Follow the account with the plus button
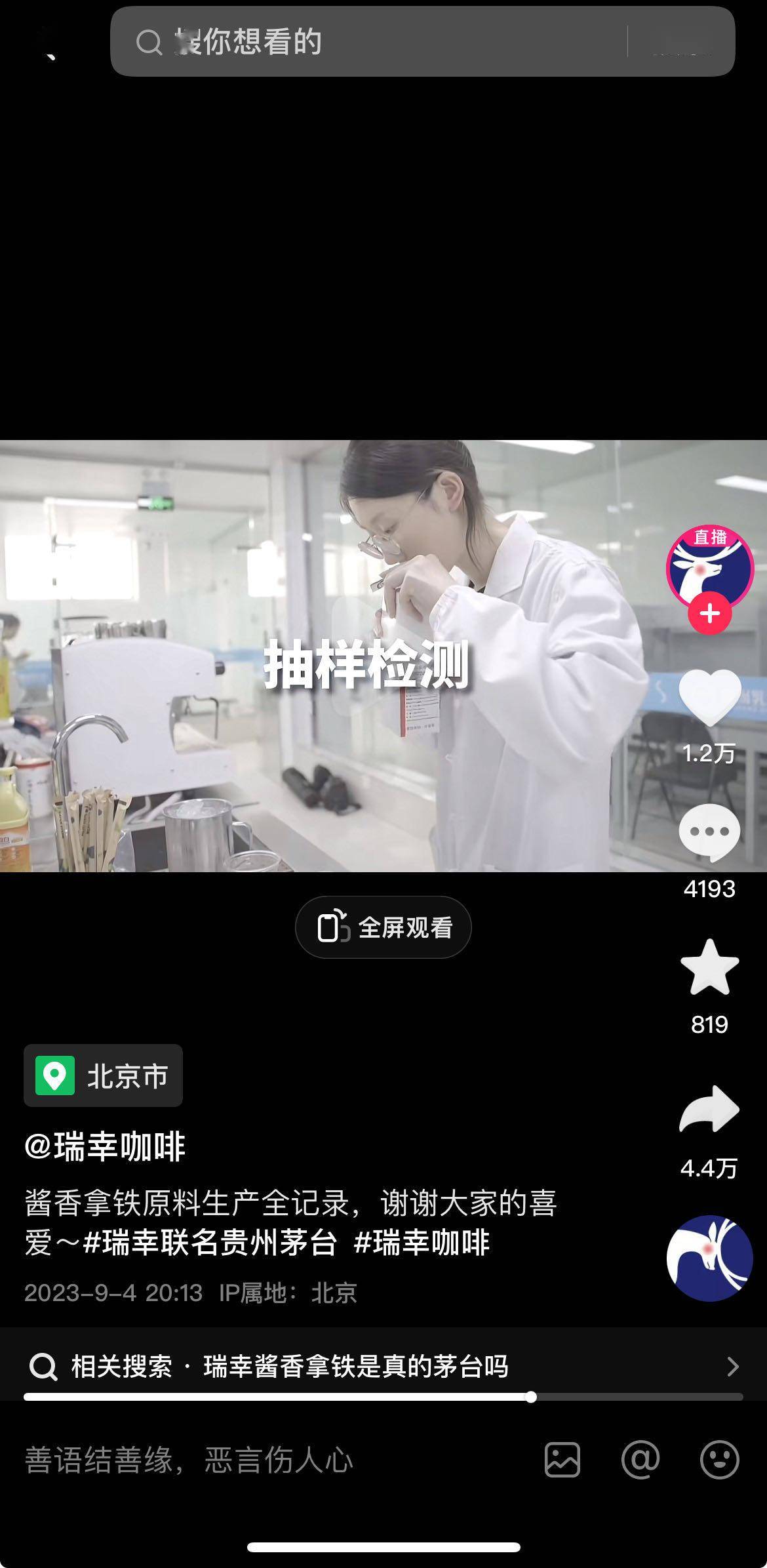Screen dimensions: 767x1568 click(x=709, y=614)
